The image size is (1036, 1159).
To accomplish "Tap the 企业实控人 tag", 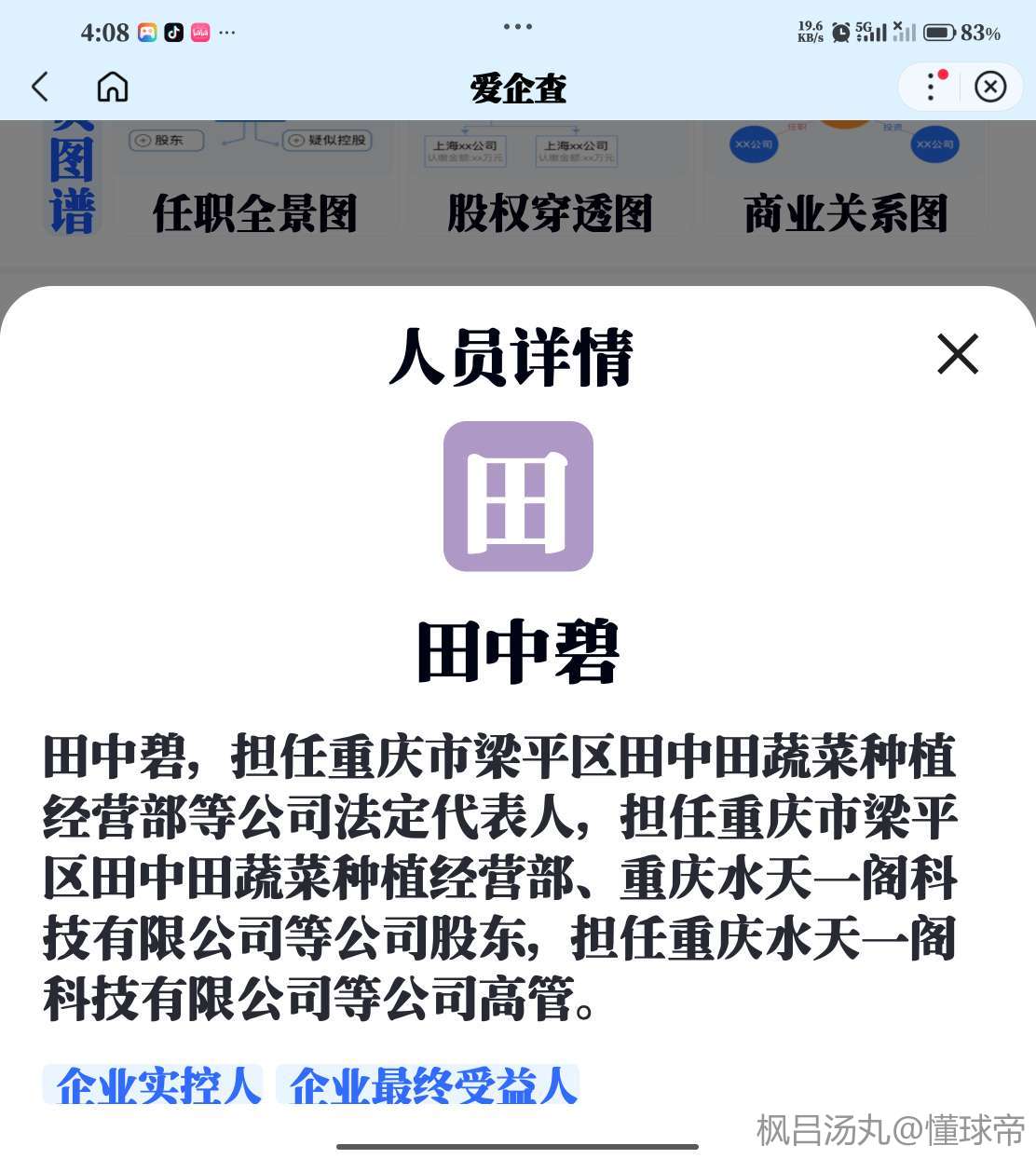I will click(x=154, y=1085).
